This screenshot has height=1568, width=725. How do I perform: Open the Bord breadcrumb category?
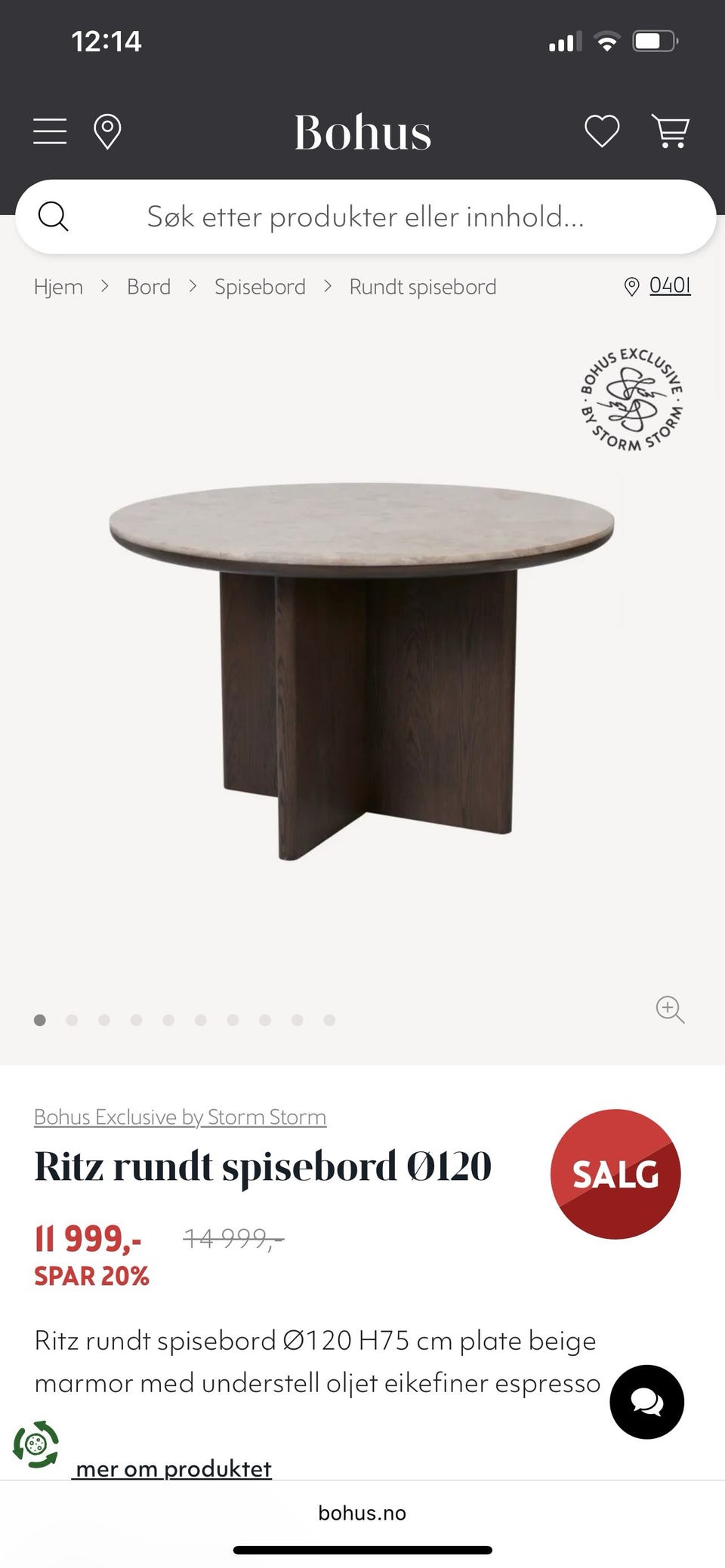(149, 287)
